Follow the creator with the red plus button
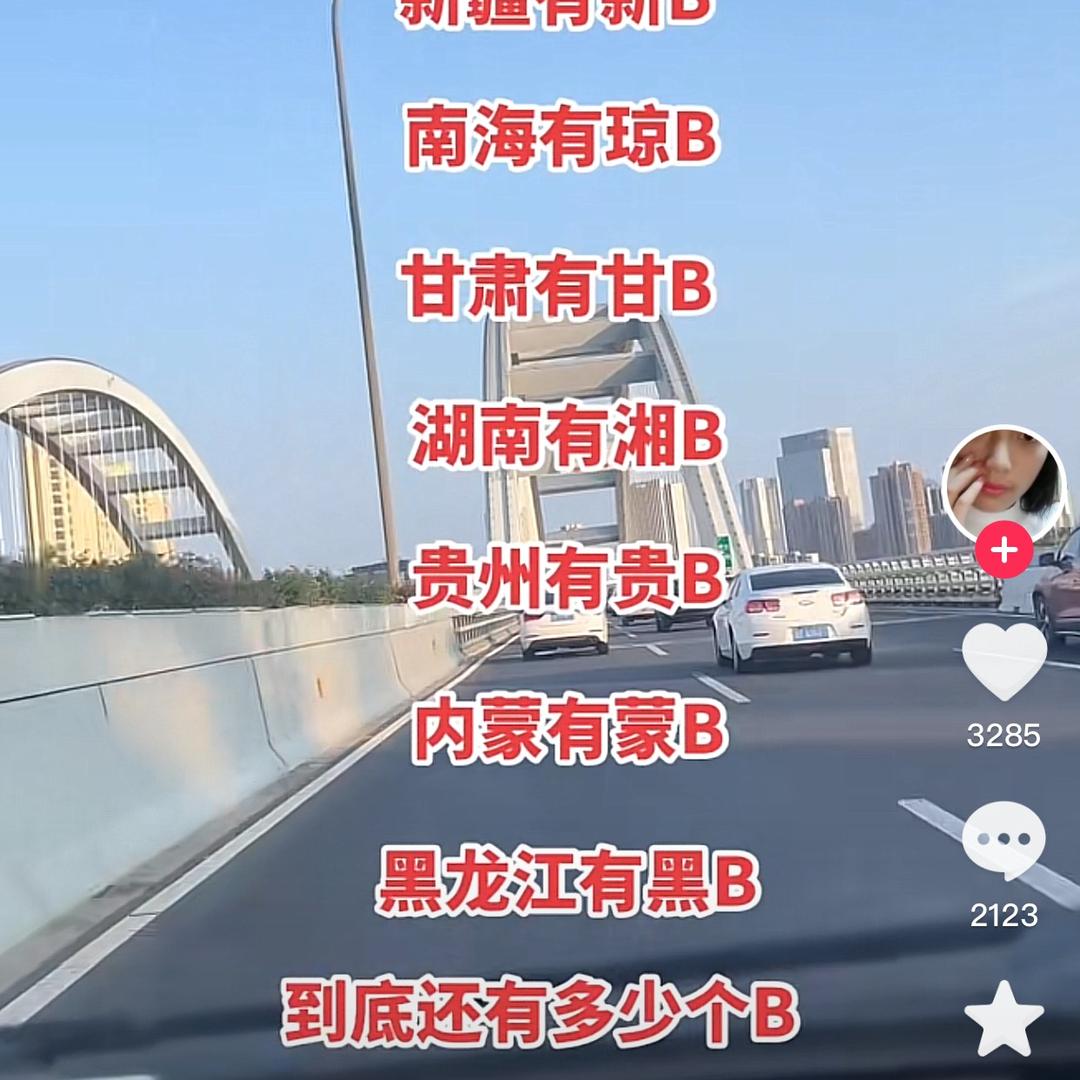Image resolution: width=1080 pixels, height=1080 pixels. [x=1003, y=550]
